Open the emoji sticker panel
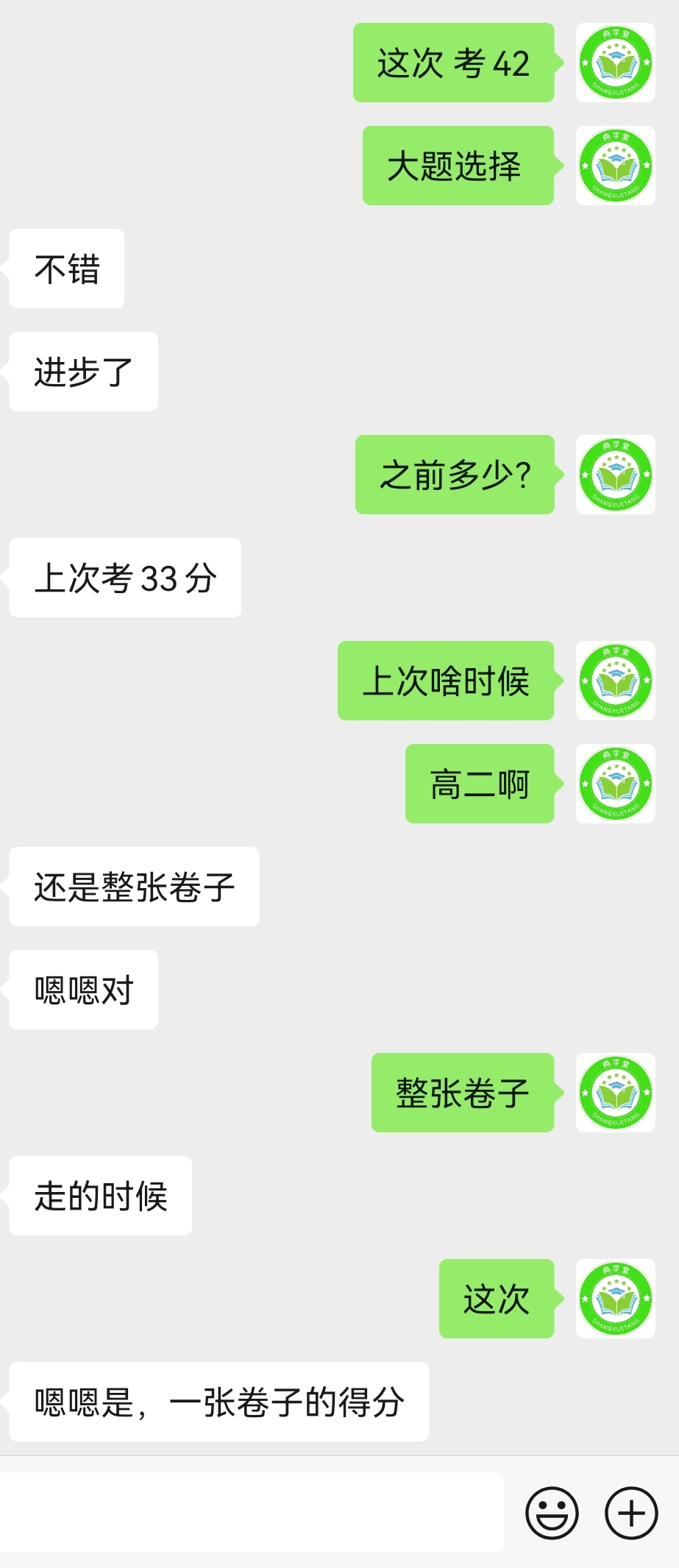679x1568 pixels. [552, 1512]
